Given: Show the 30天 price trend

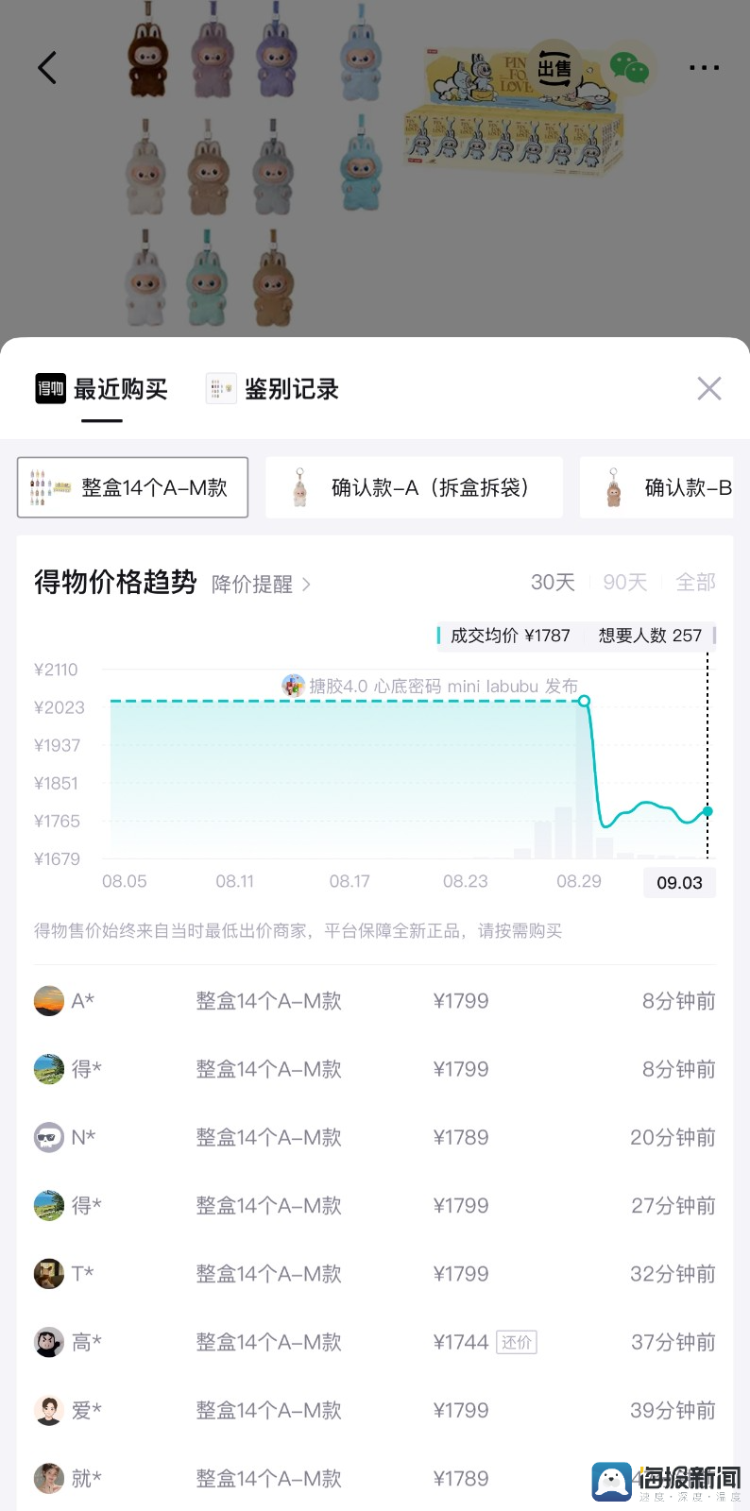Looking at the screenshot, I should tap(553, 582).
